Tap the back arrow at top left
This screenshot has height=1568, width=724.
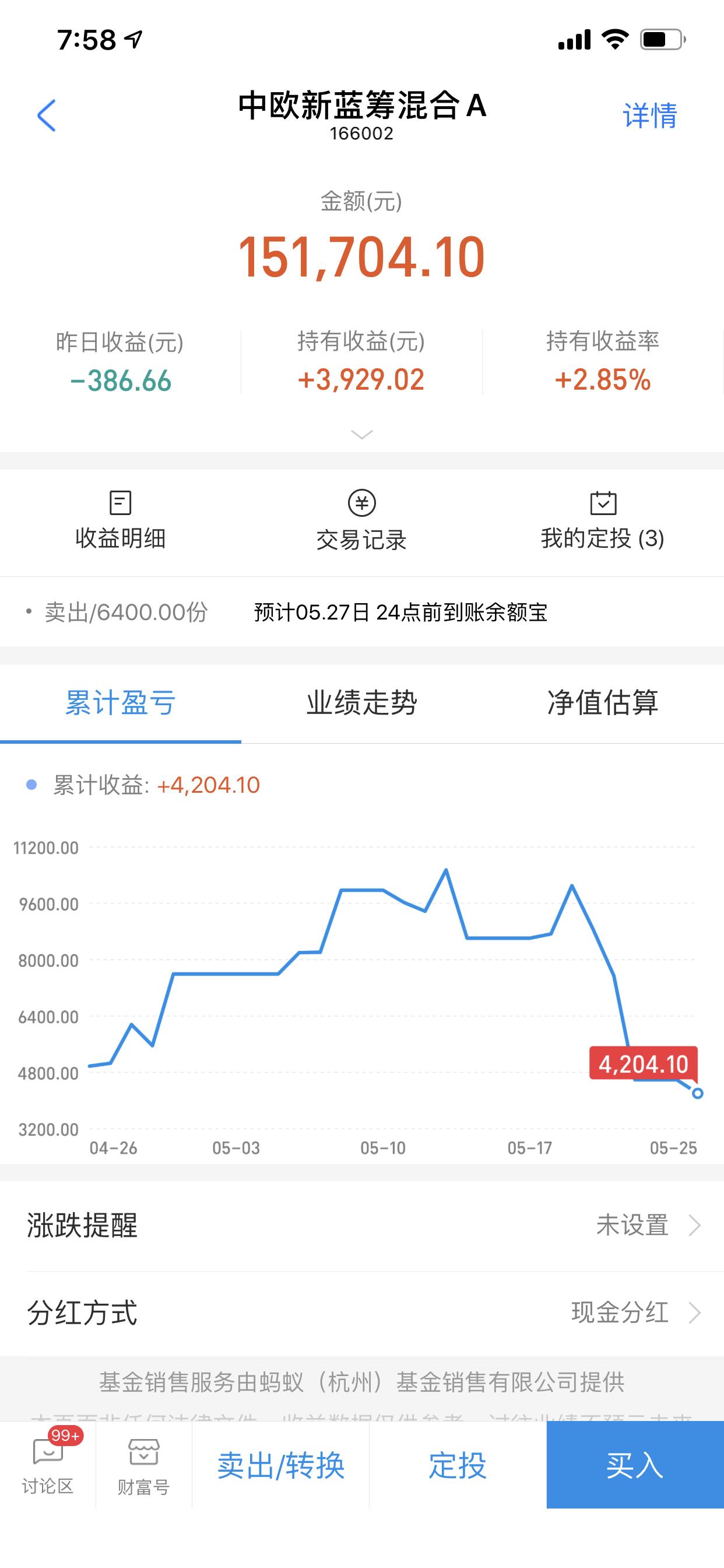click(x=45, y=114)
